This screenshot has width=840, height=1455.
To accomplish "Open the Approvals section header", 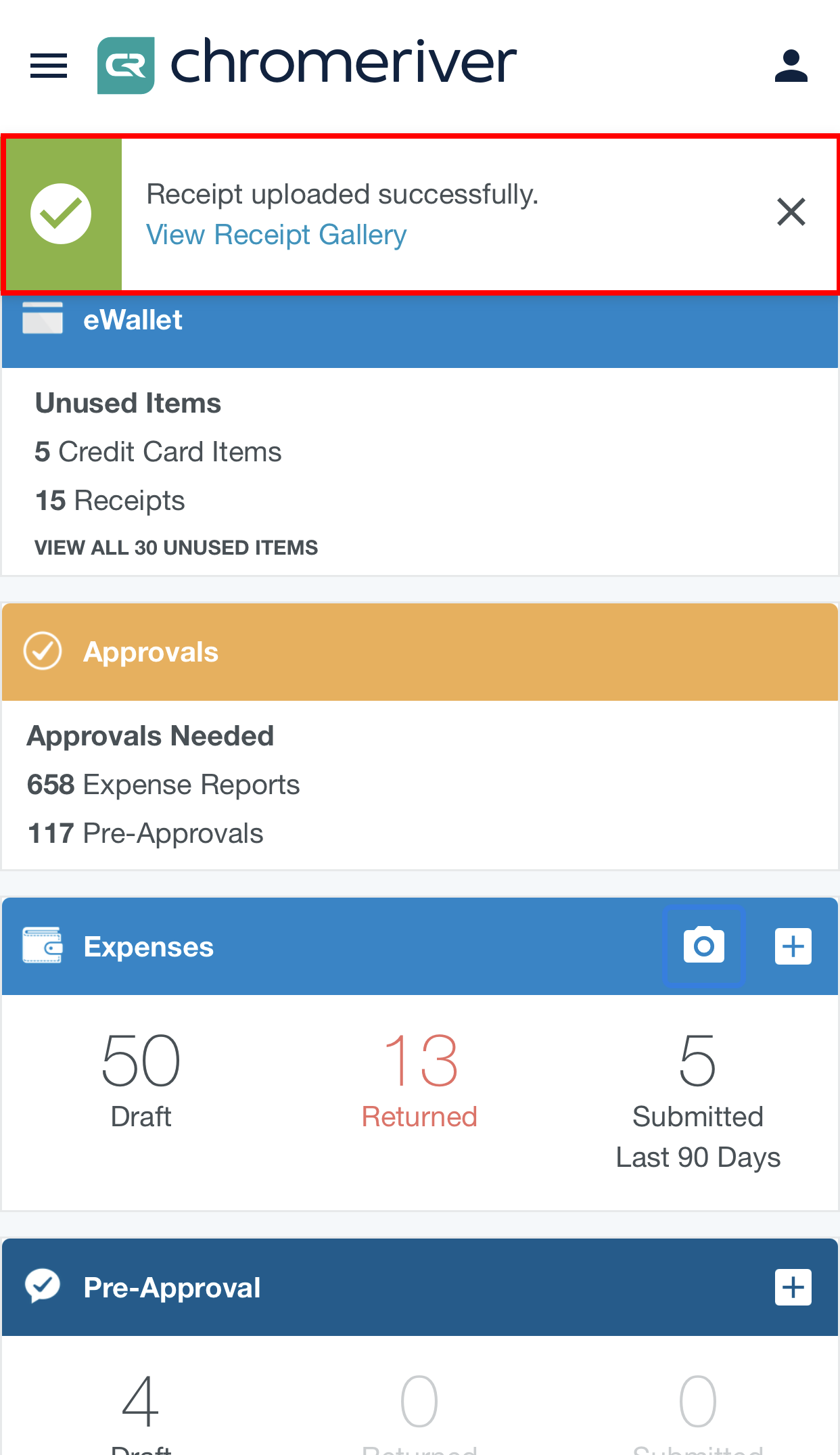I will tap(420, 652).
